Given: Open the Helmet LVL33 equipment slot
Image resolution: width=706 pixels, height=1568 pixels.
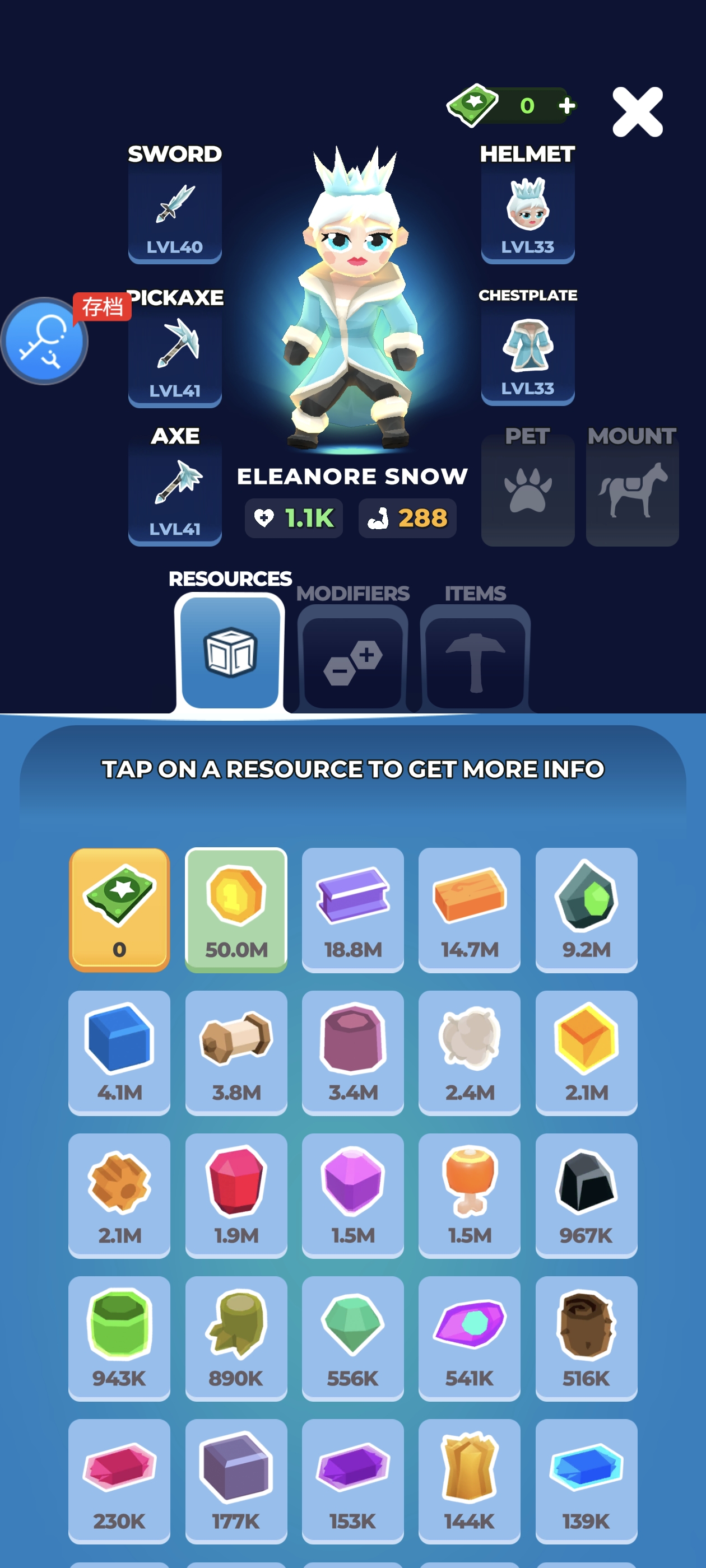Looking at the screenshot, I should coord(527,213).
